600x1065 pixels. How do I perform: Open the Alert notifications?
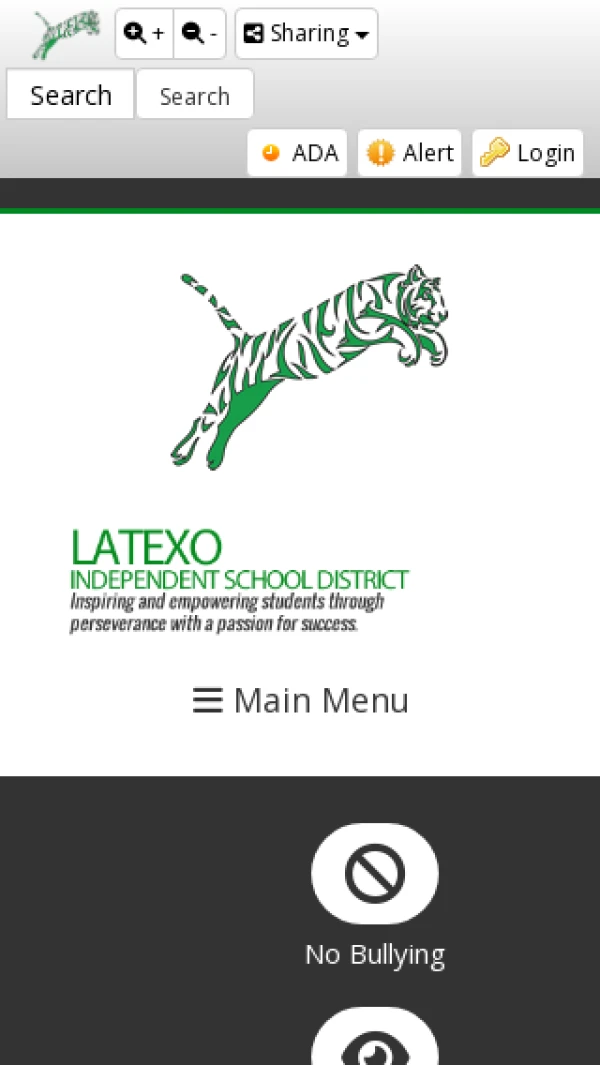410,153
